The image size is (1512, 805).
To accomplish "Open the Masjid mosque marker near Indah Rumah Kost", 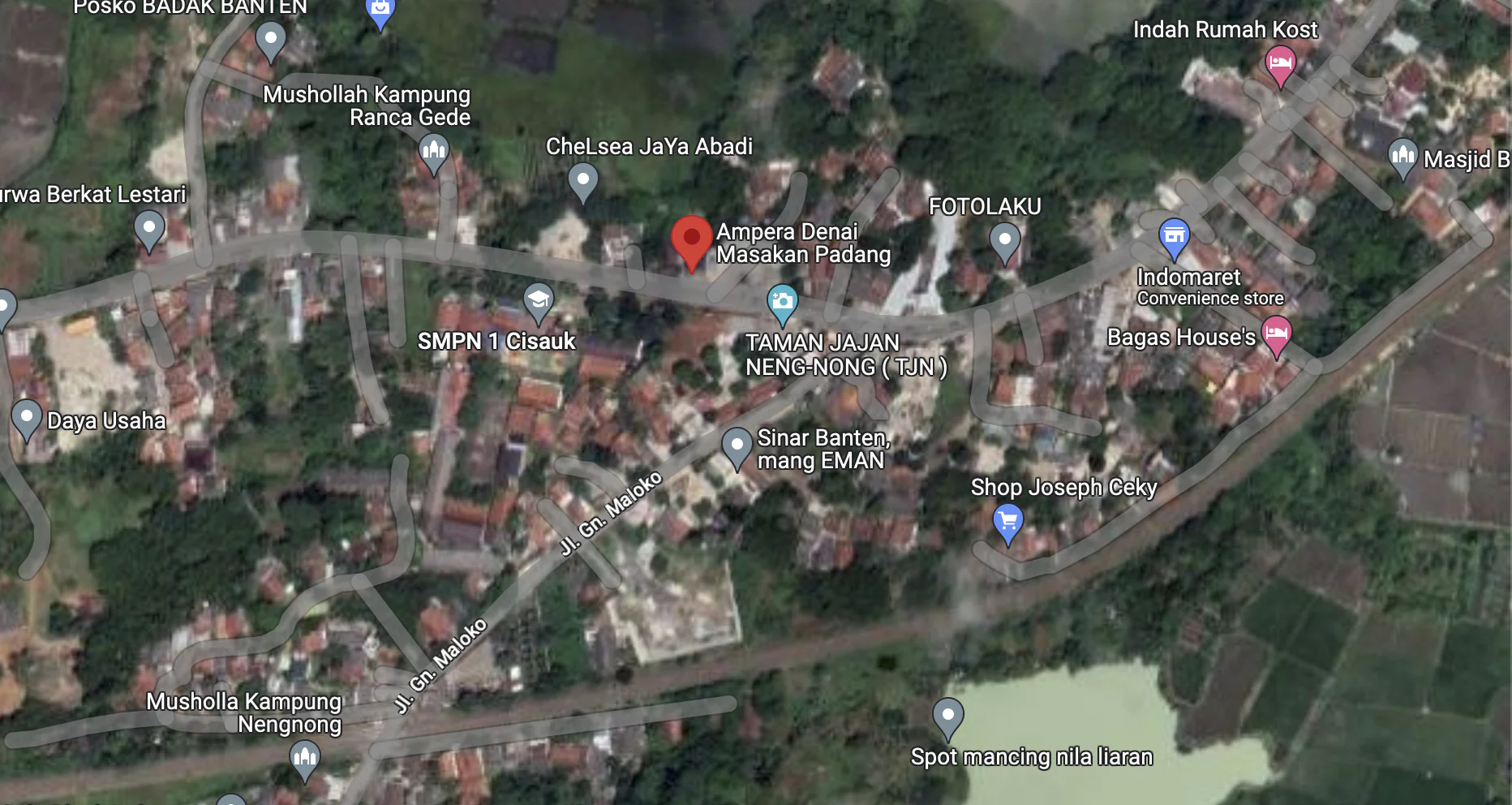I will click(x=1402, y=156).
